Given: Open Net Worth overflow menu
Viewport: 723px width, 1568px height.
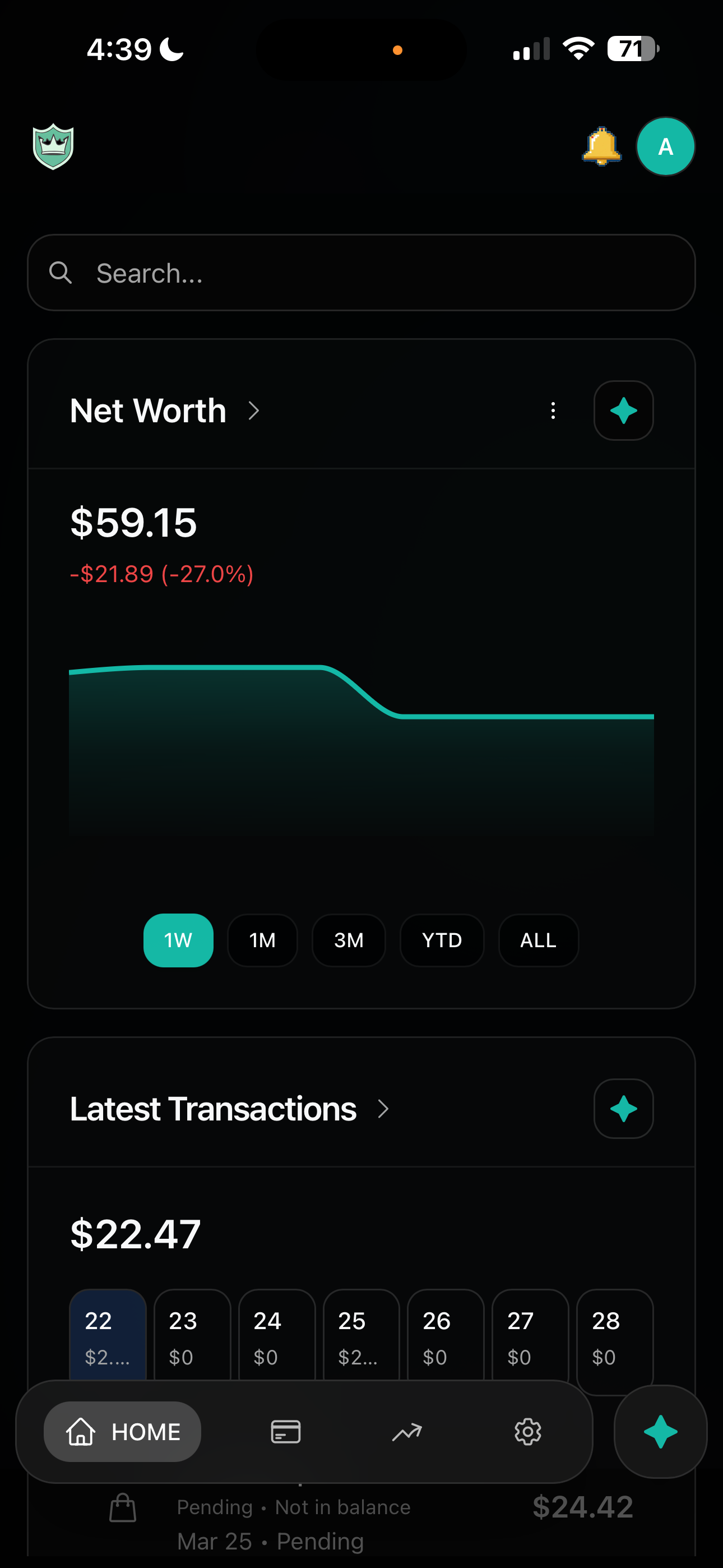Looking at the screenshot, I should click(553, 411).
